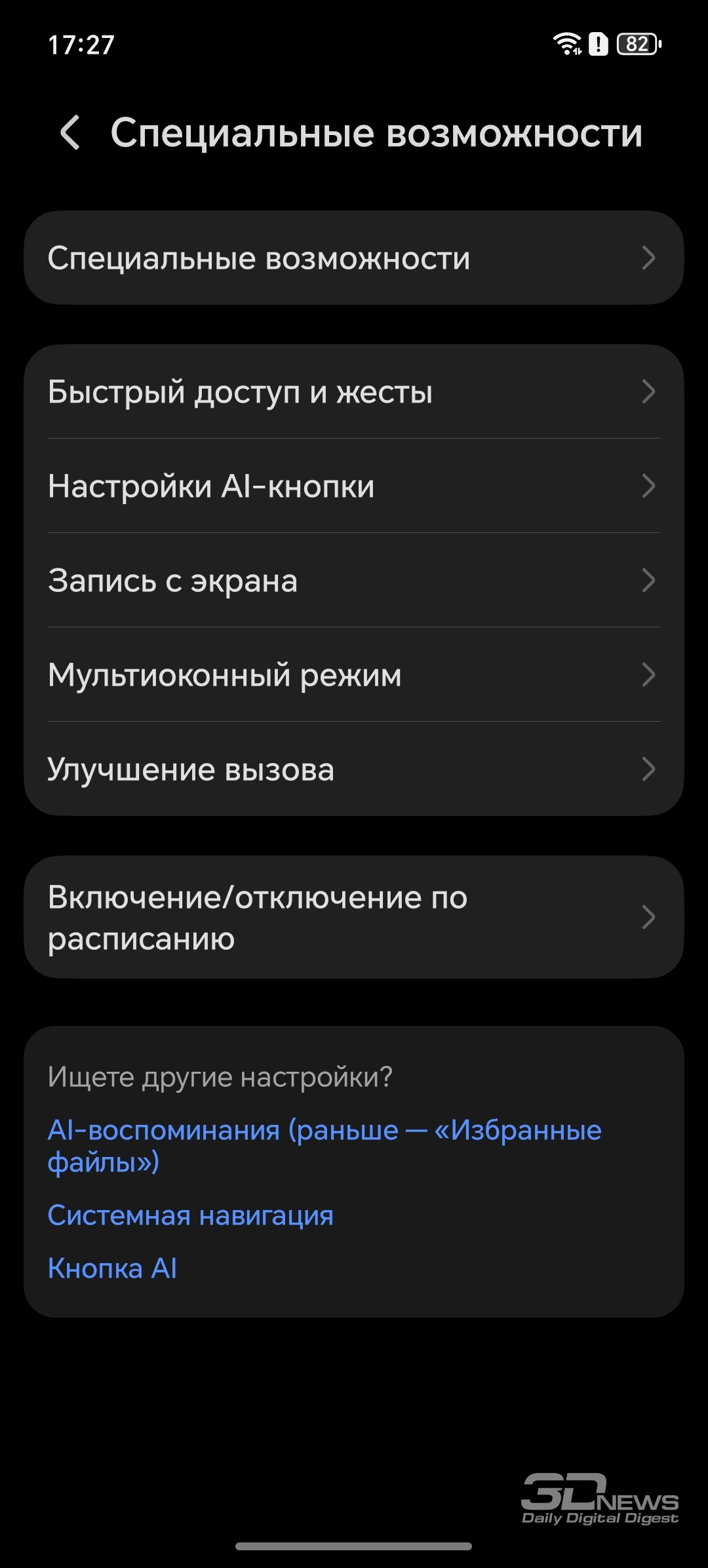Follow the Системная навигация link
708x1568 pixels.
[191, 1215]
